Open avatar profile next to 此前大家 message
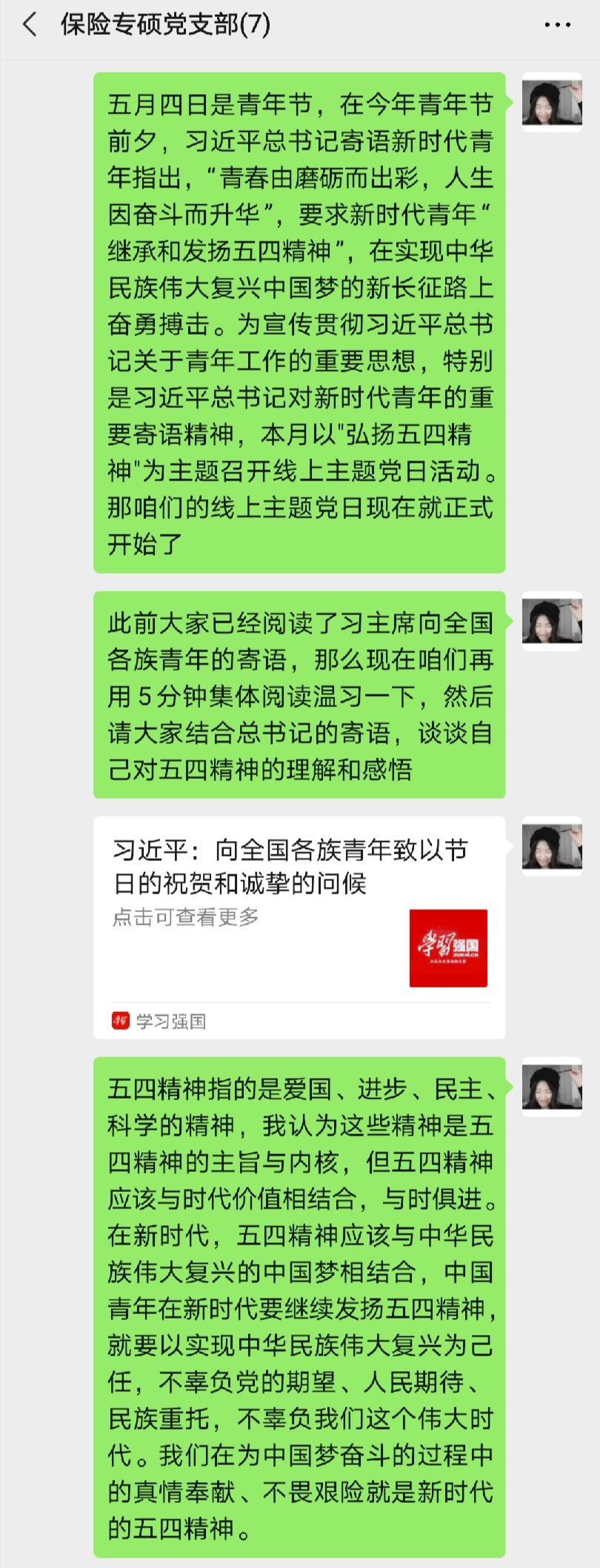 [x=552, y=620]
